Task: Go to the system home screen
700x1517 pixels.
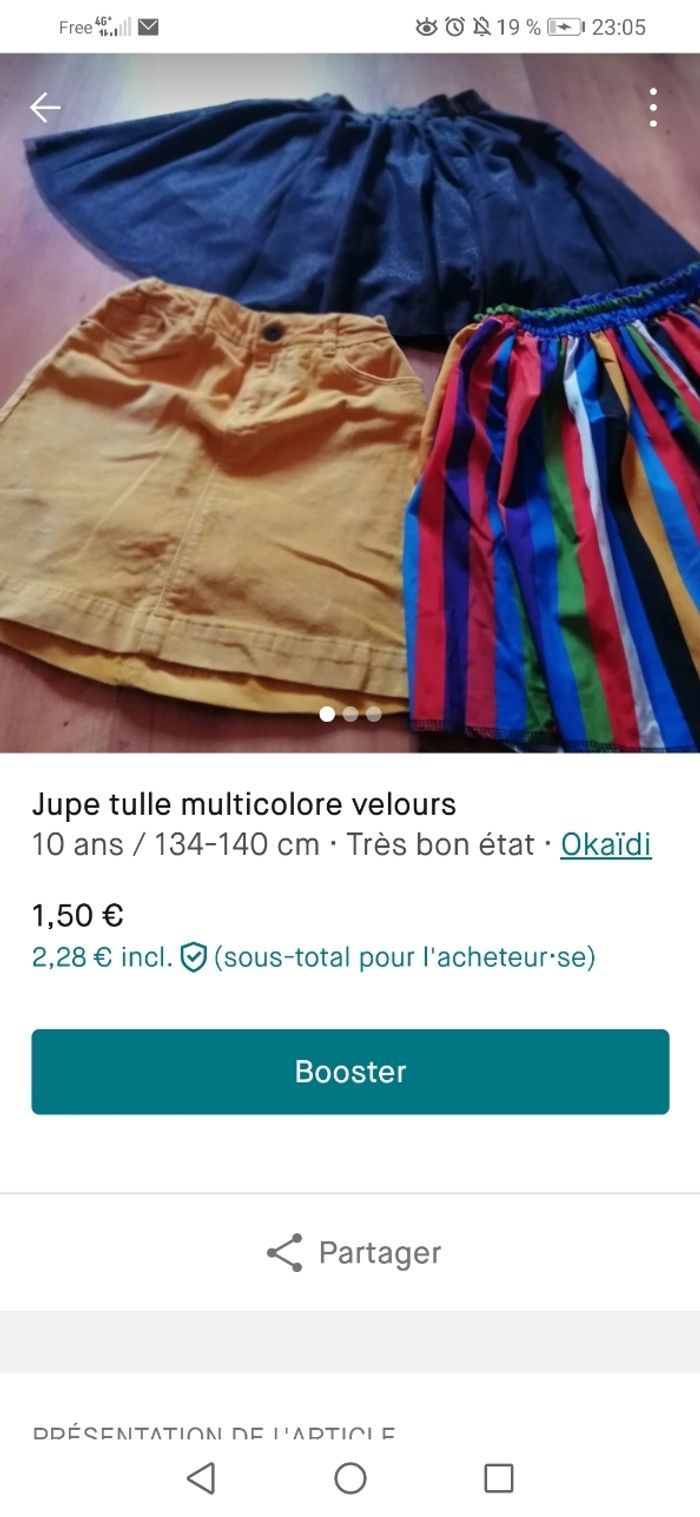Action: (x=350, y=1477)
